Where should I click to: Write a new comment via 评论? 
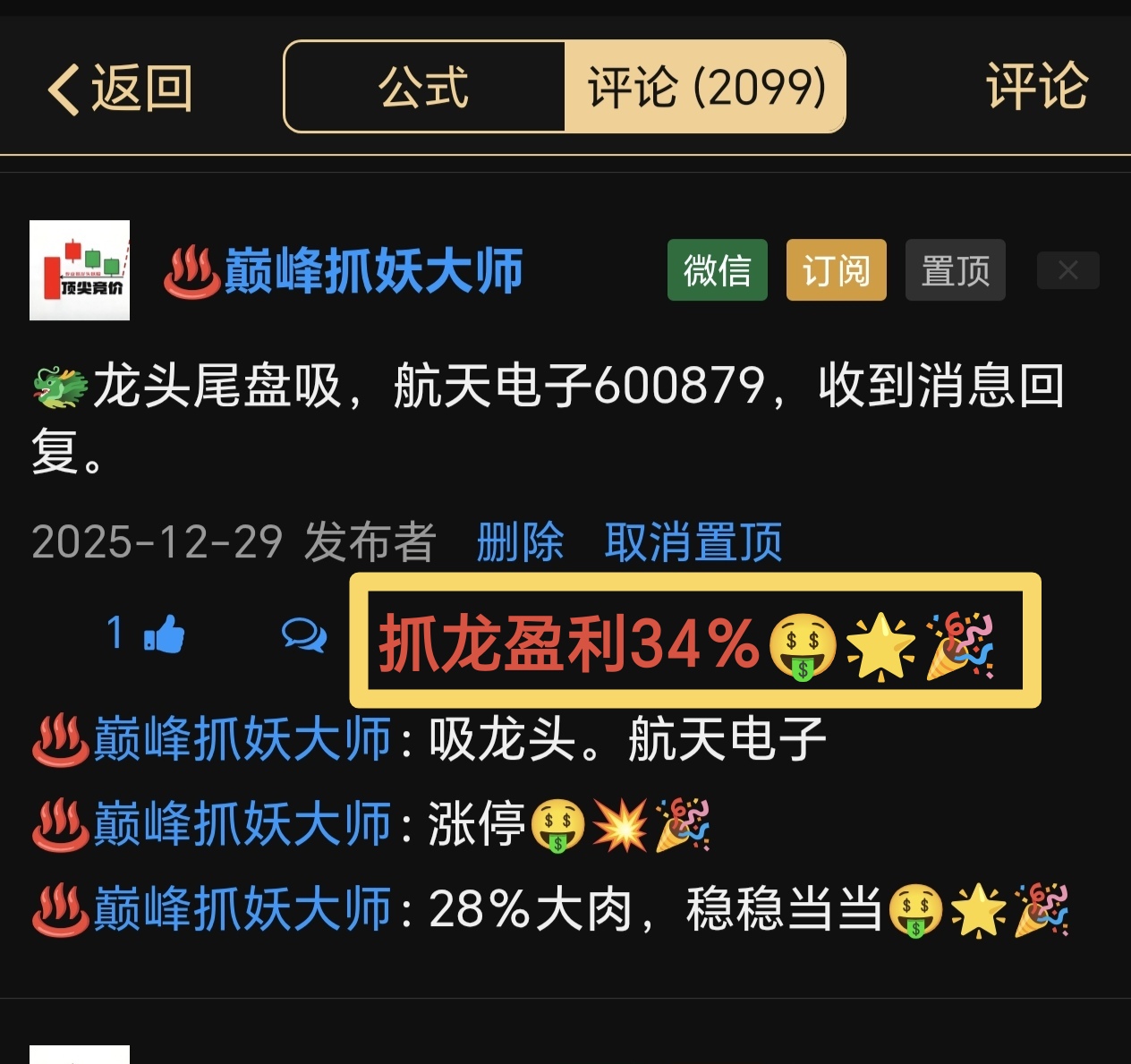click(x=1036, y=87)
